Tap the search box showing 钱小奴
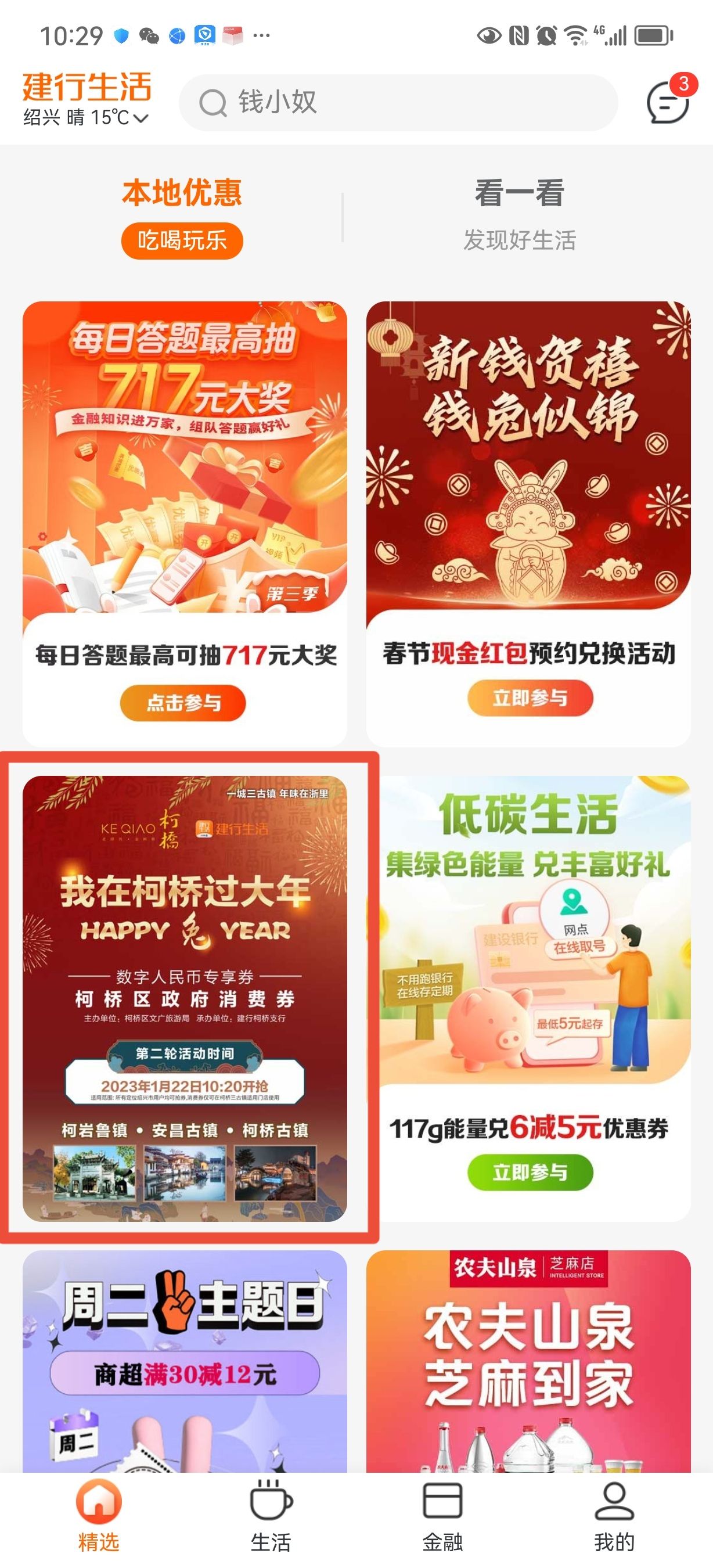The width and height of the screenshot is (713, 1568). [398, 102]
